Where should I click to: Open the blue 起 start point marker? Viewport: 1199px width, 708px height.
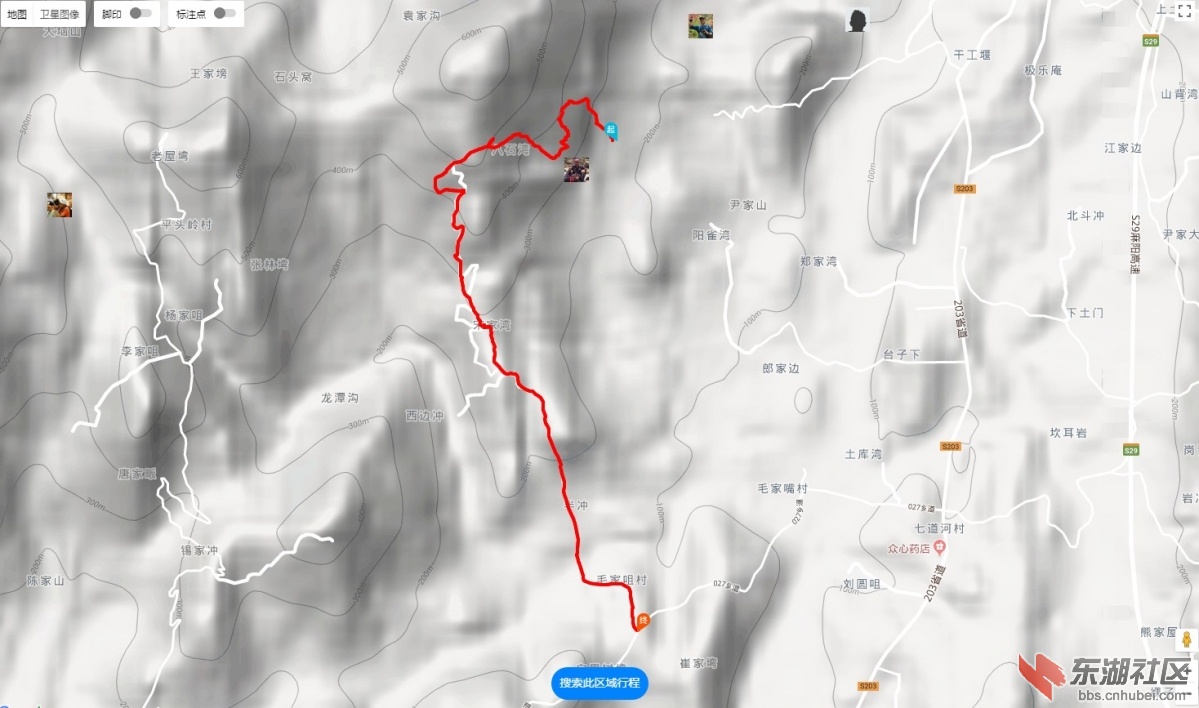(610, 129)
